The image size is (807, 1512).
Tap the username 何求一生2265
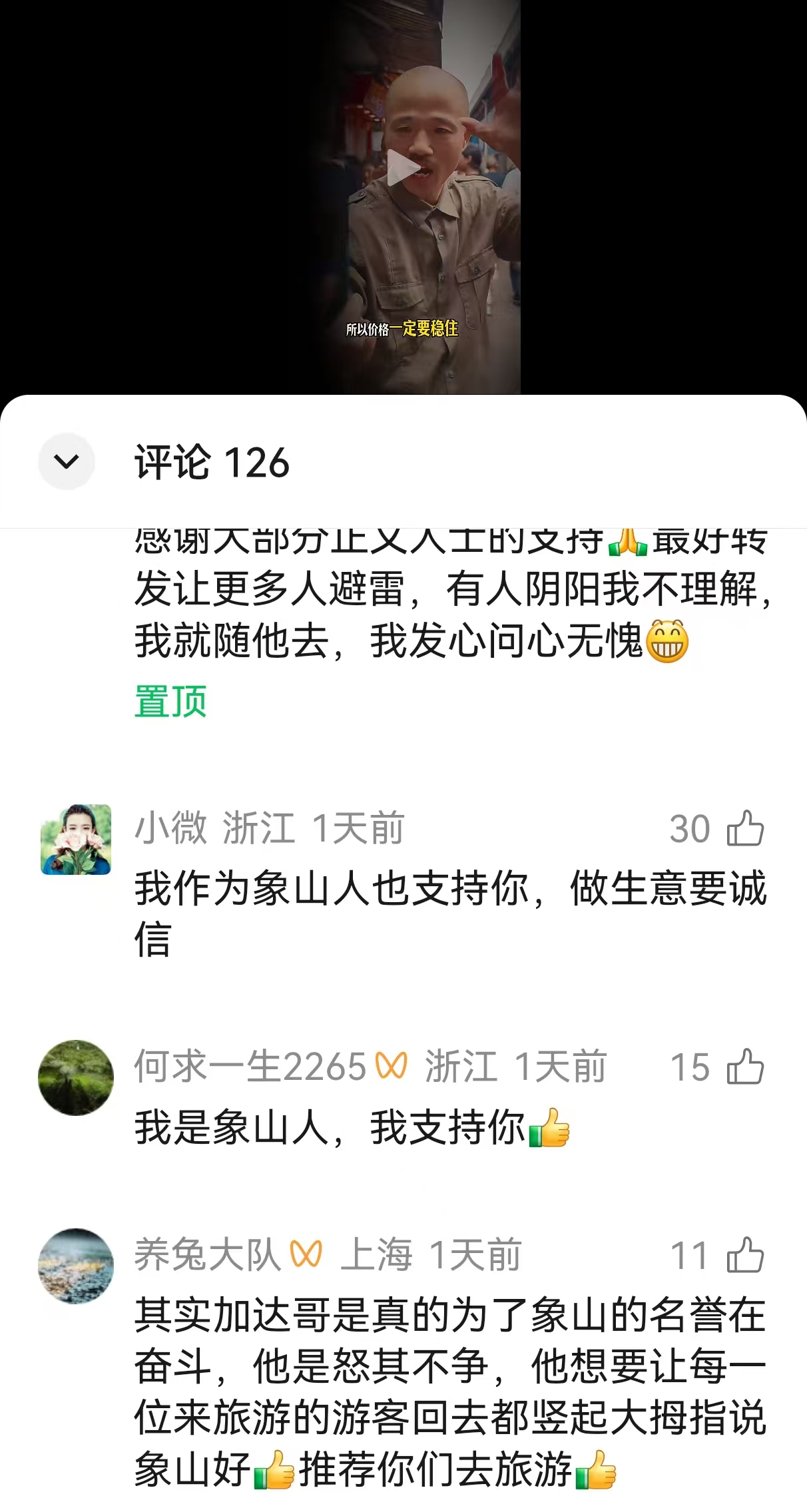pyautogui.click(x=250, y=1067)
